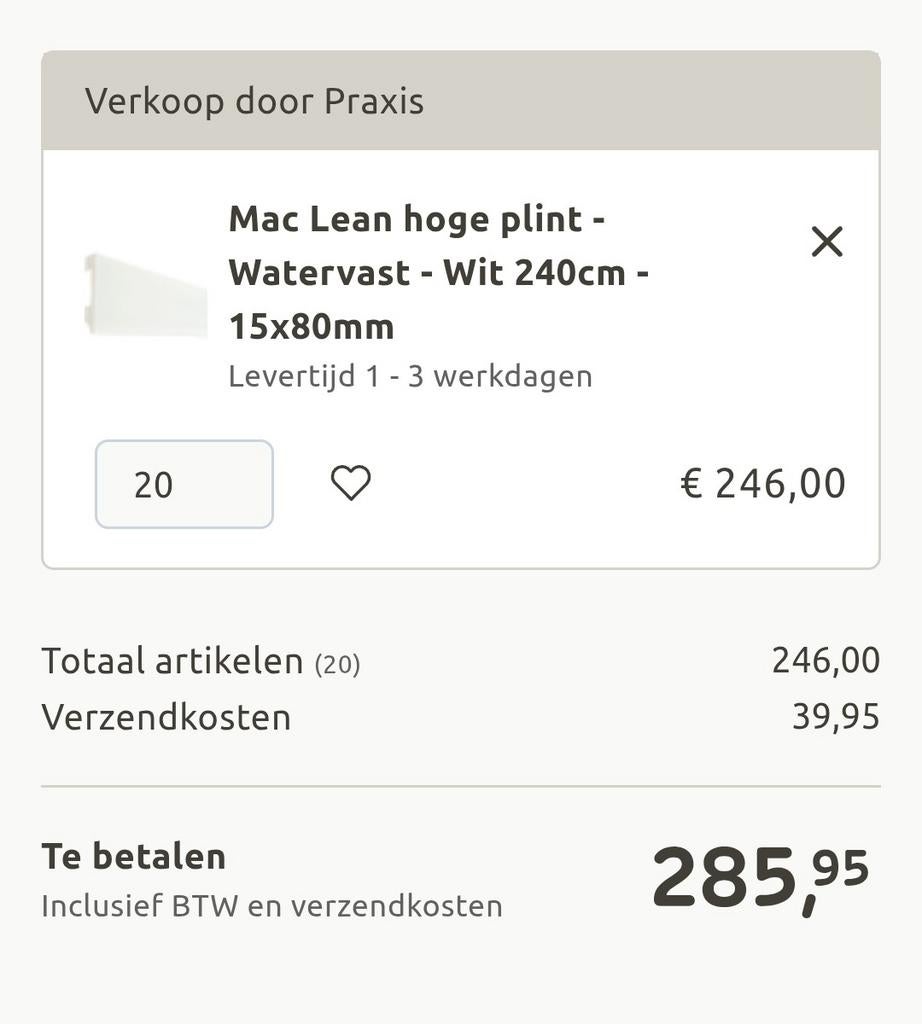The height and width of the screenshot is (1024, 922).
Task: Select the Verzendkosten row
Action: (166, 716)
